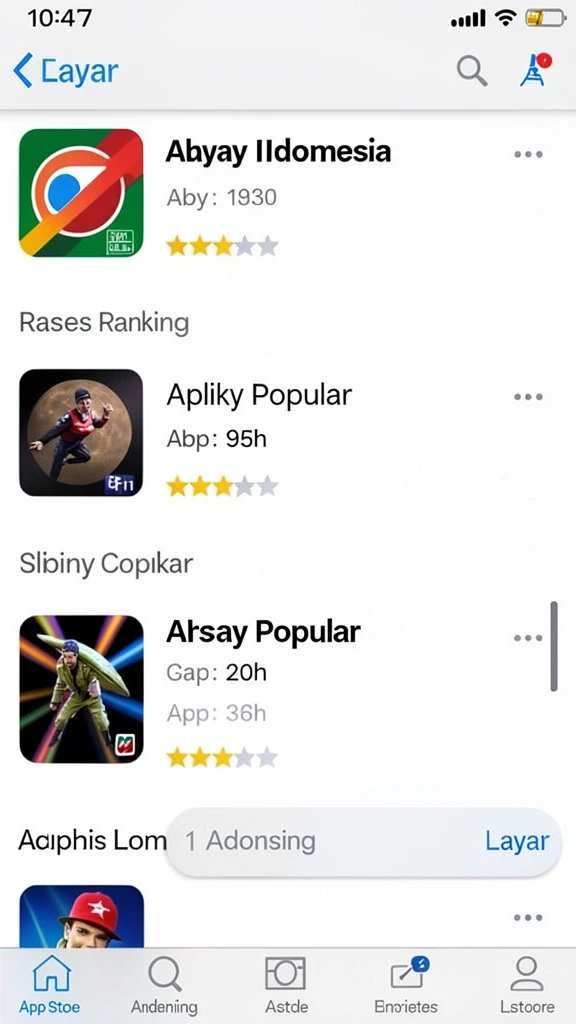576x1024 pixels.
Task: Go back to Layar
Action: pos(65,71)
